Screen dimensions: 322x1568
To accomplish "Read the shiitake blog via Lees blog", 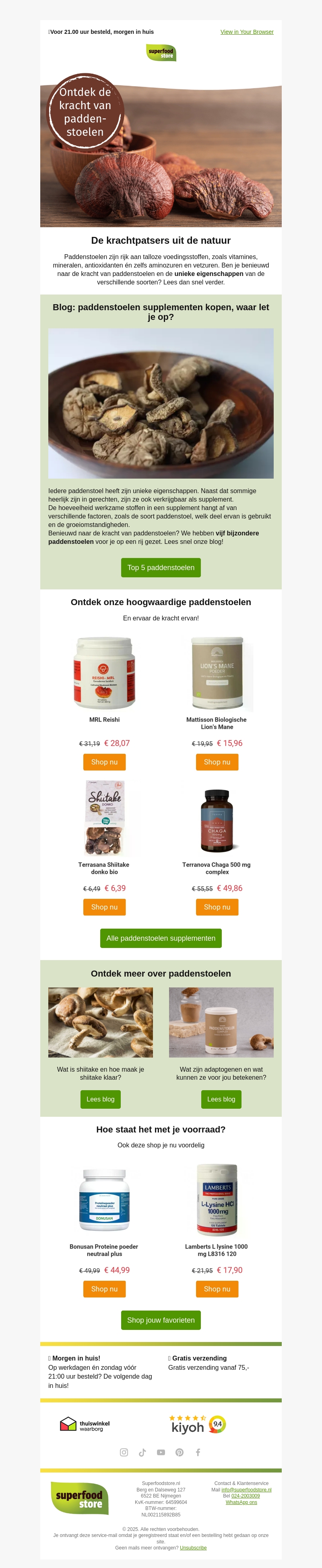I will pyautogui.click(x=101, y=1099).
